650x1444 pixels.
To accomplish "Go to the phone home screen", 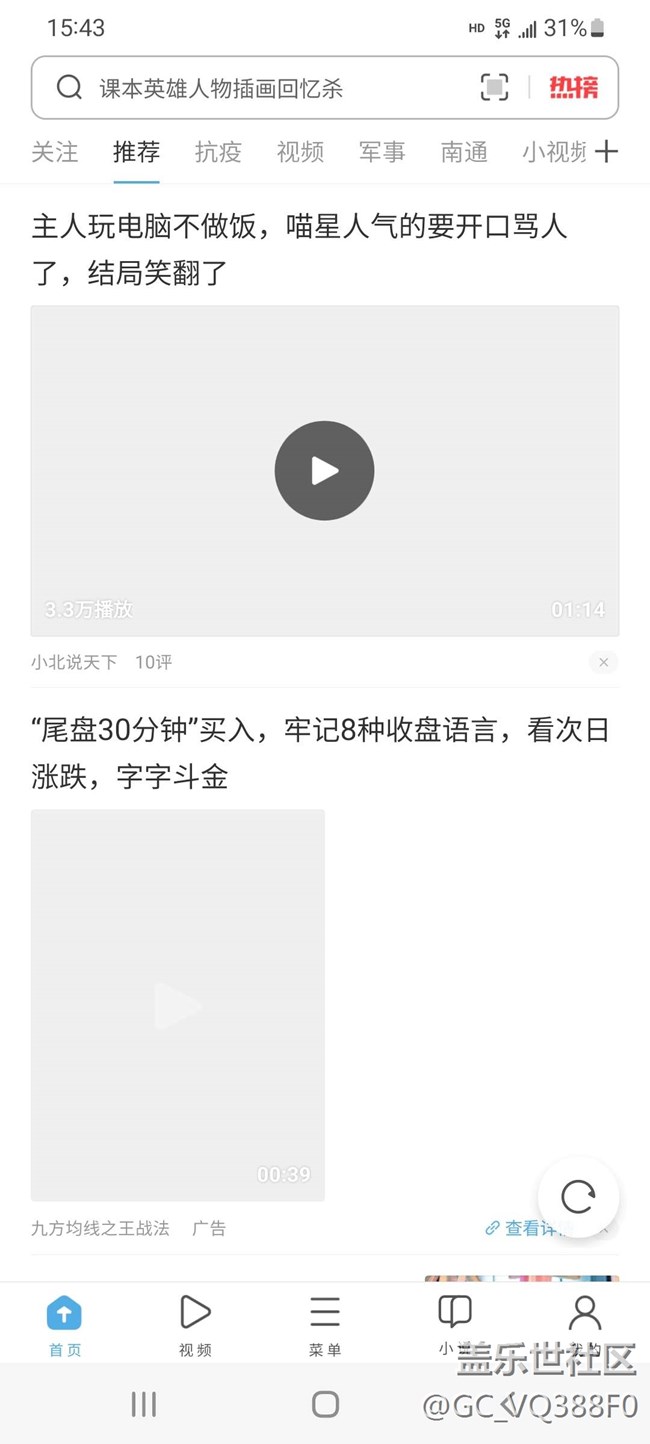I will tap(325, 1404).
